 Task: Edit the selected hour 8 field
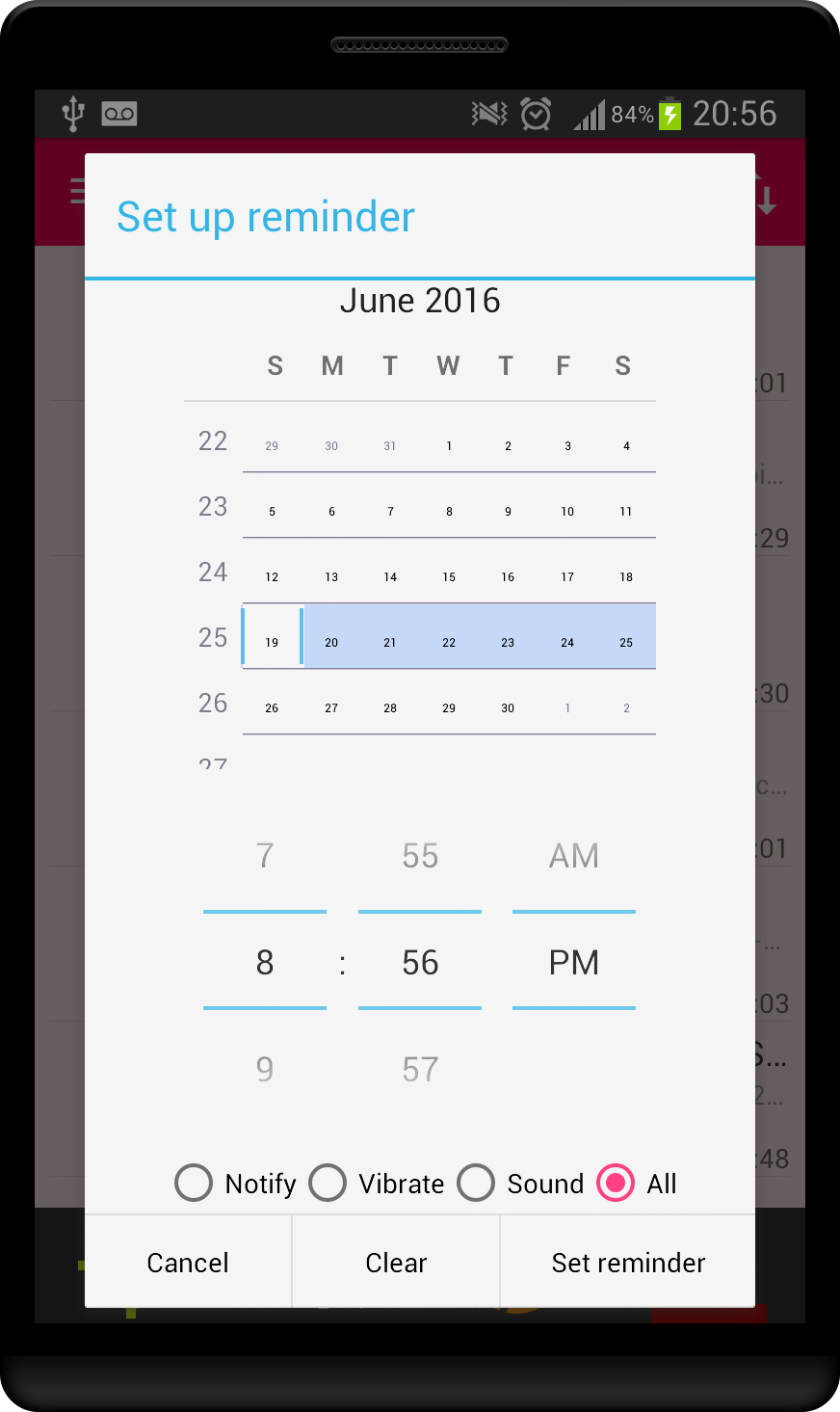265,962
